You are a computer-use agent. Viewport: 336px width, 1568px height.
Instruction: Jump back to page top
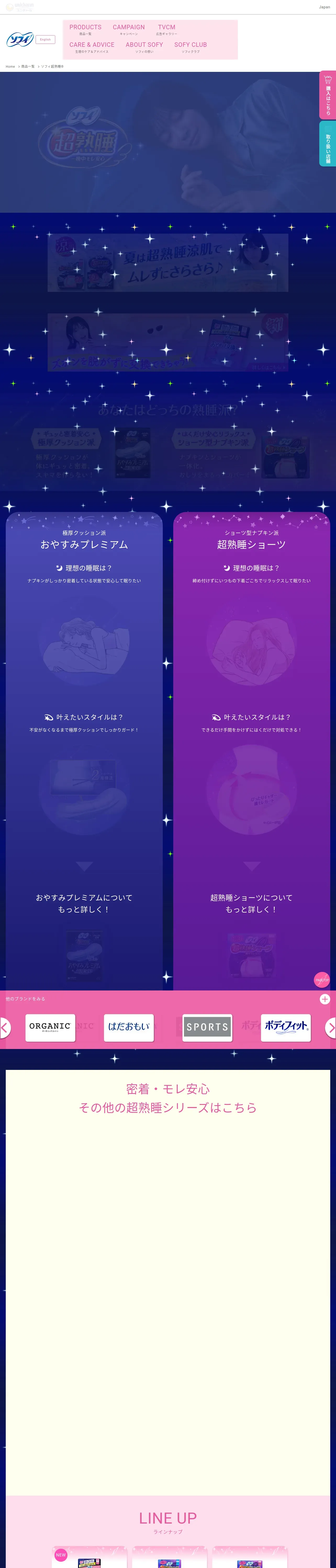coord(321,979)
